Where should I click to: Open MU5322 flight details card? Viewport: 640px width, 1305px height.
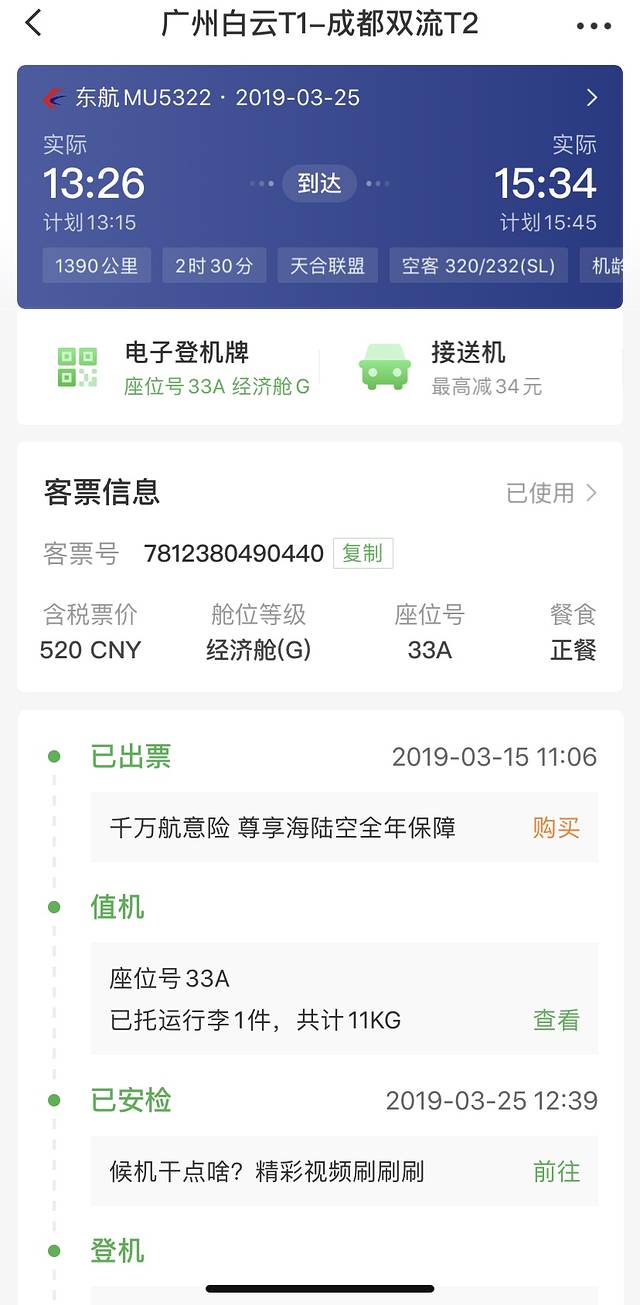click(x=591, y=97)
